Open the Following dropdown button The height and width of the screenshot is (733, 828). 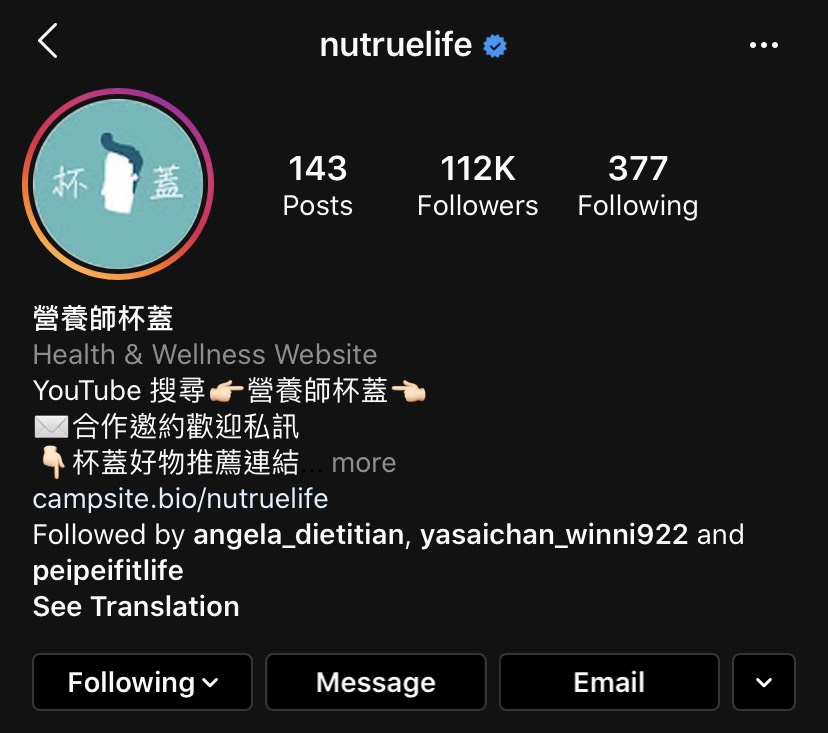142,682
